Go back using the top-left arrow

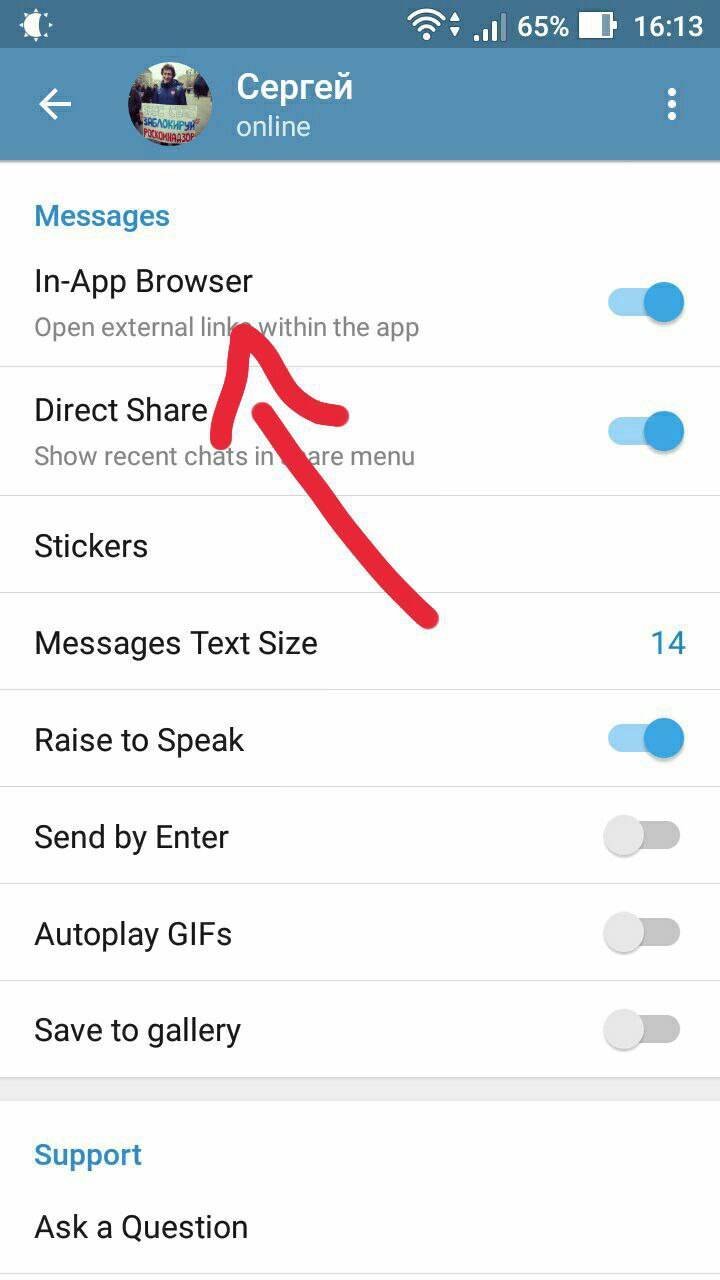pos(55,104)
